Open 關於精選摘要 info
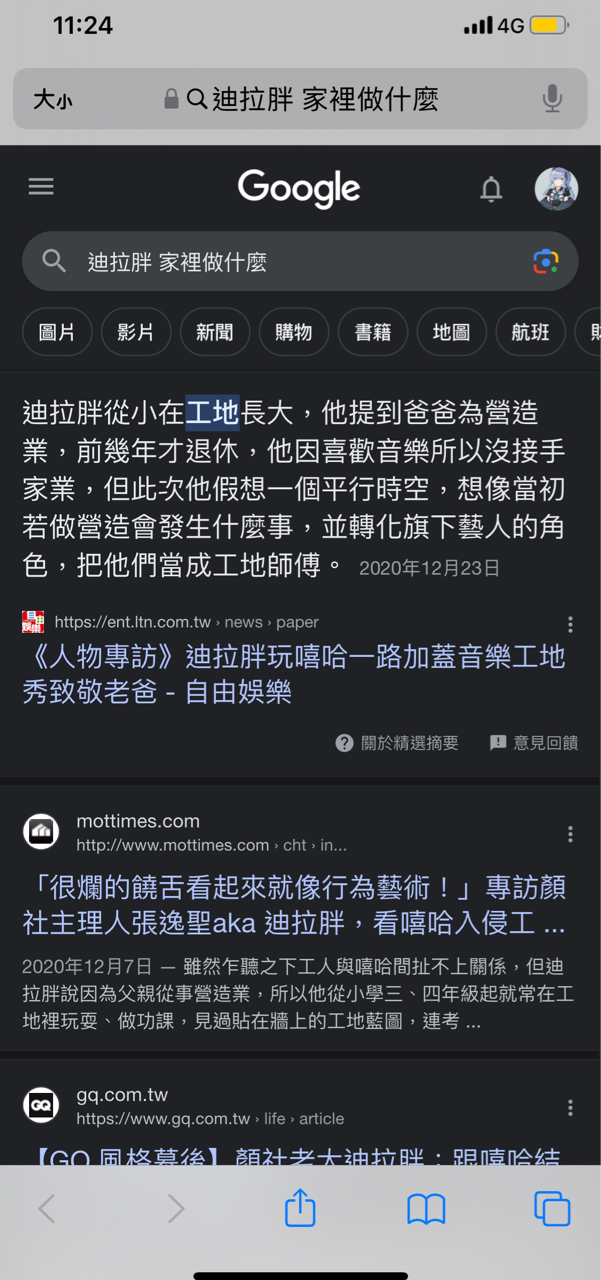The height and width of the screenshot is (1280, 601). [x=397, y=743]
